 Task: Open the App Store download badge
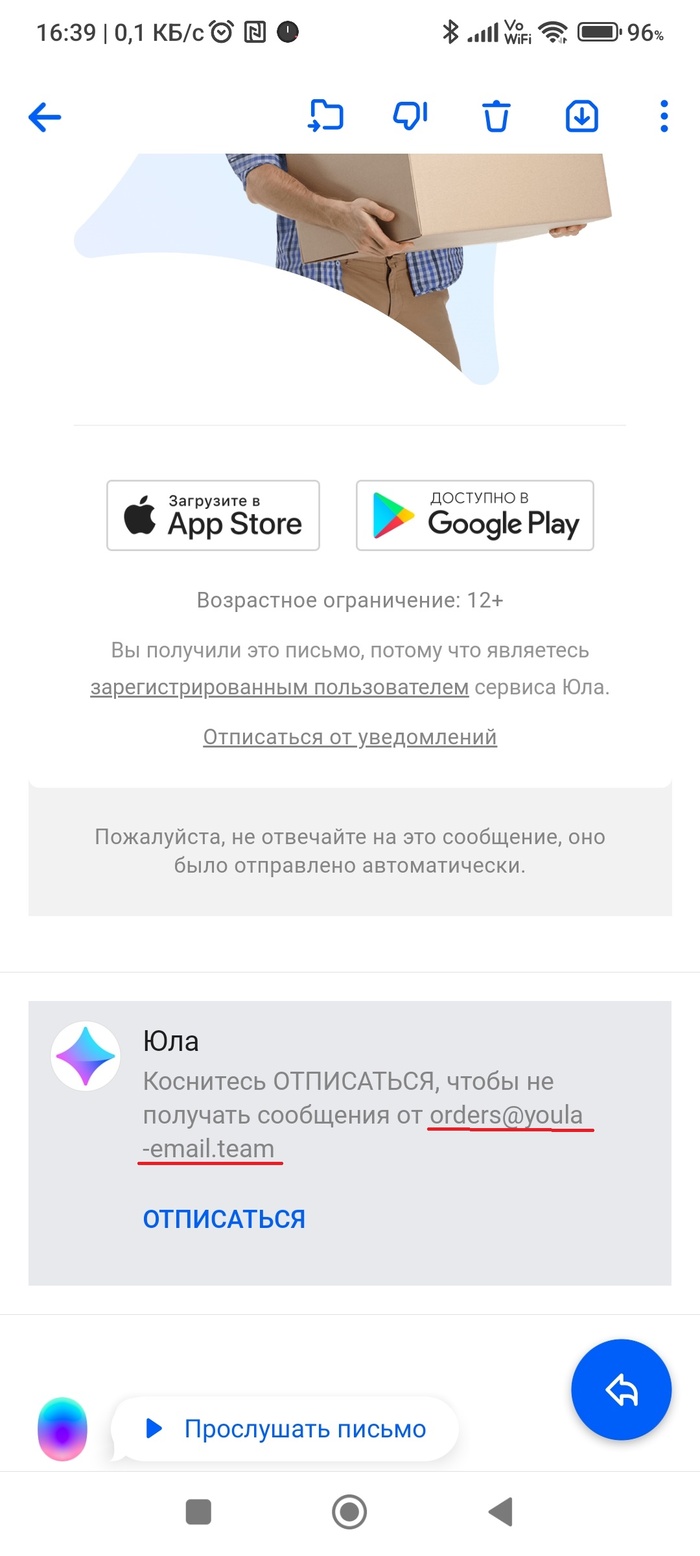[x=213, y=515]
